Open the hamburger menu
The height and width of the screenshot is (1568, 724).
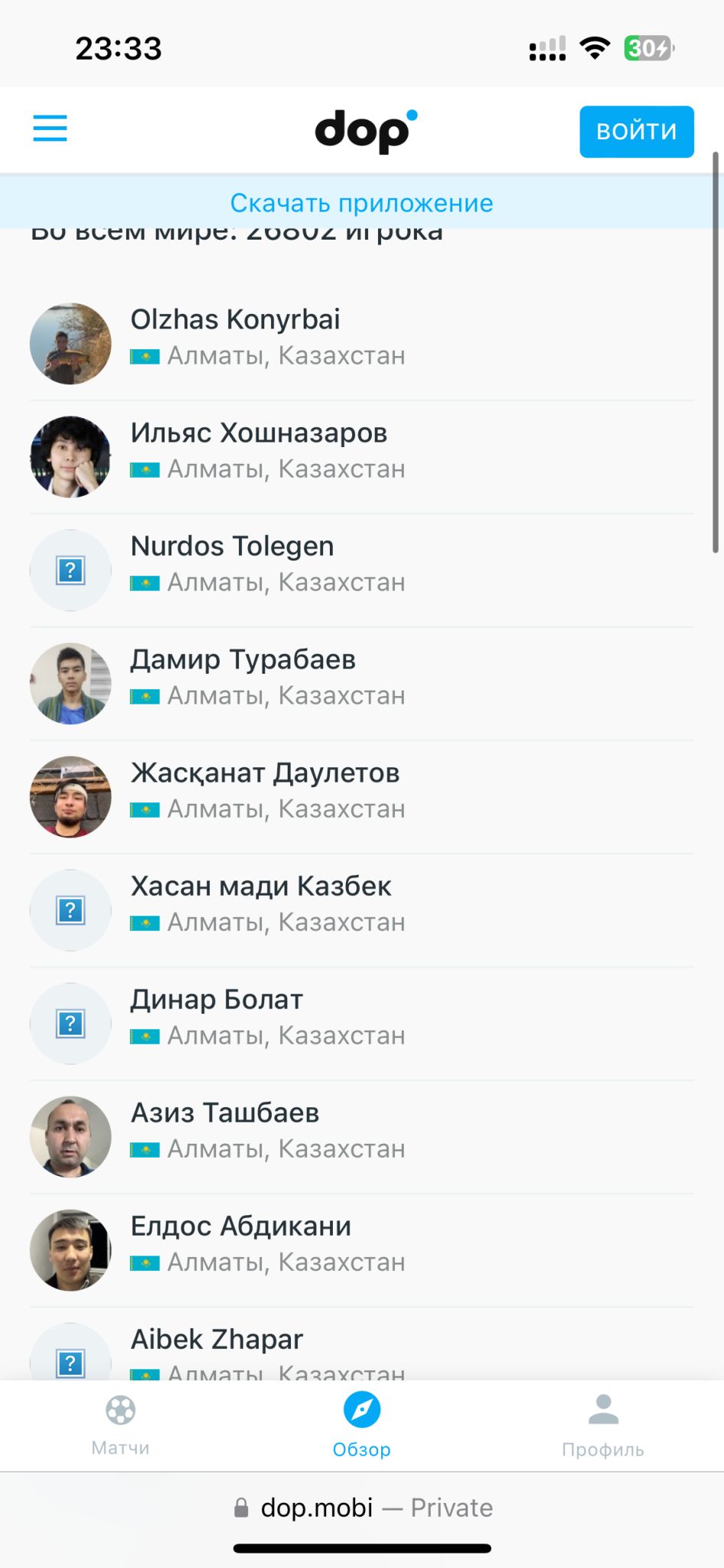coord(51,129)
